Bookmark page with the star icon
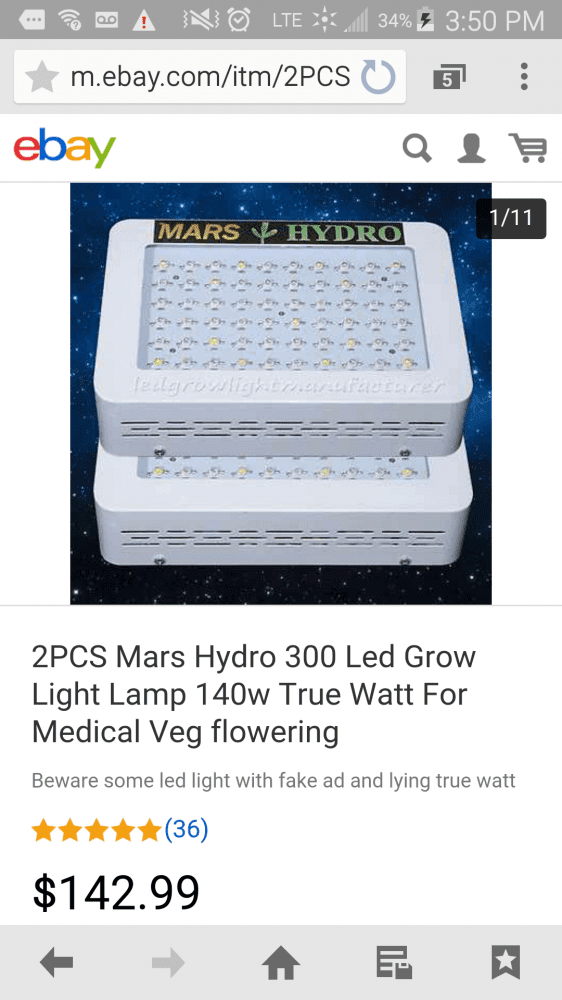Image resolution: width=562 pixels, height=1000 pixels. tap(42, 77)
